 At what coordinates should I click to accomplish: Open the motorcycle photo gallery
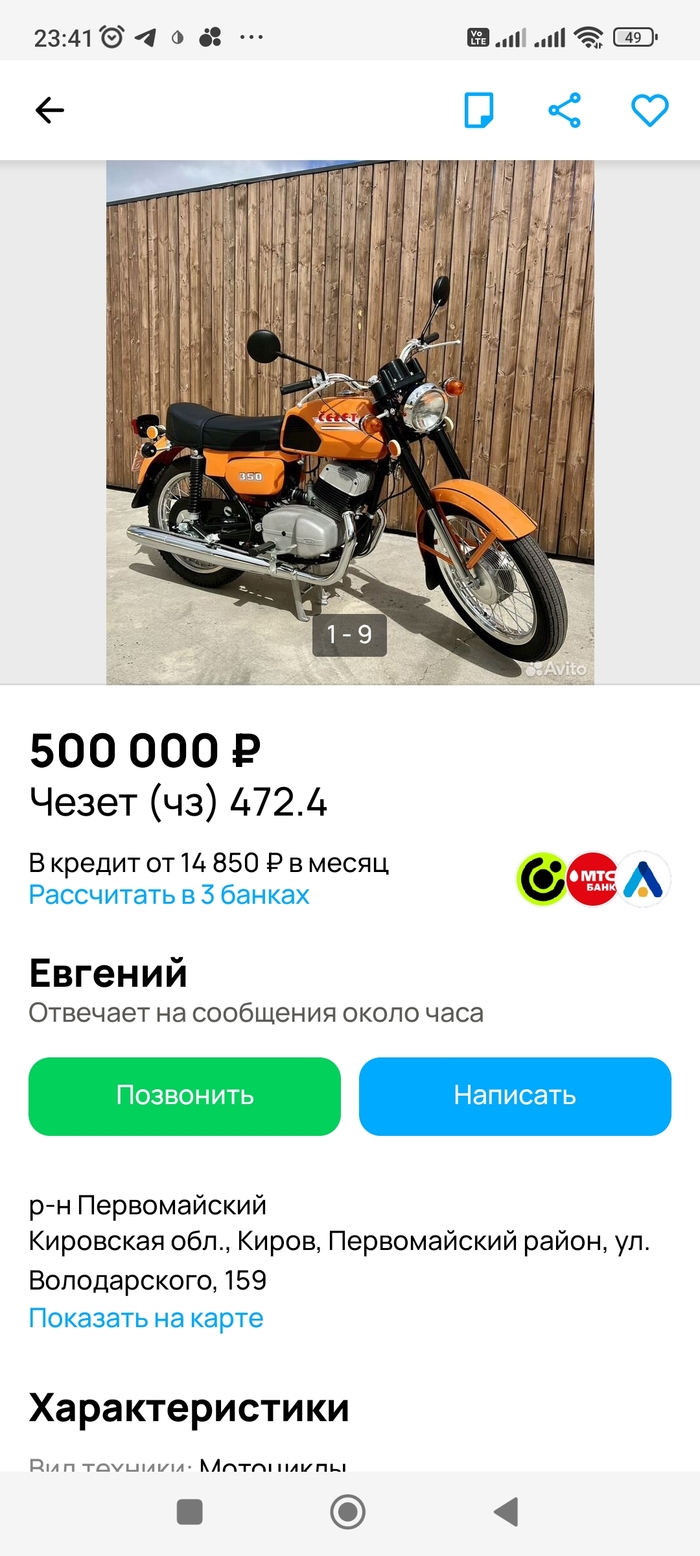[350, 422]
